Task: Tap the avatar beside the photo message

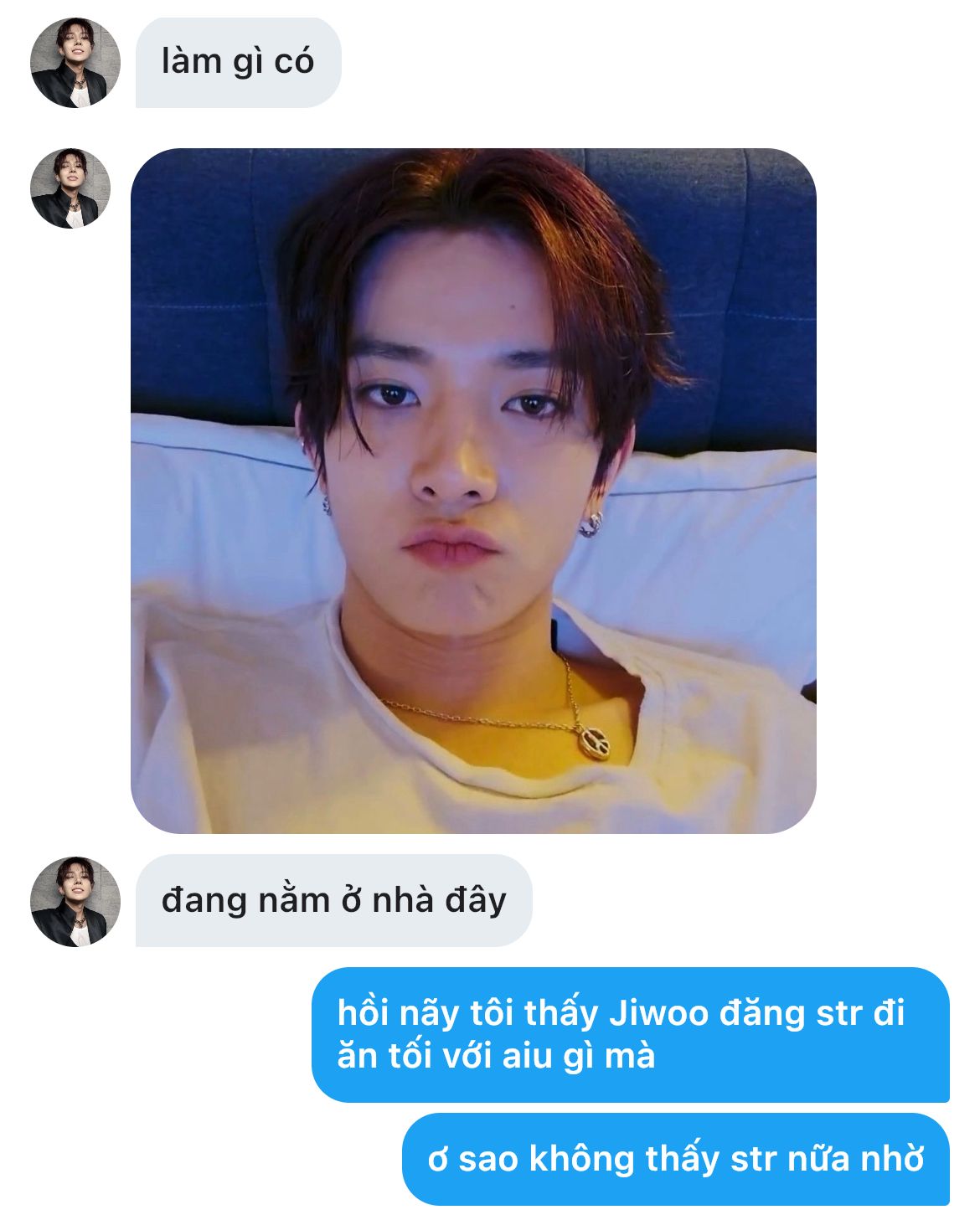Action: pyautogui.click(x=70, y=188)
